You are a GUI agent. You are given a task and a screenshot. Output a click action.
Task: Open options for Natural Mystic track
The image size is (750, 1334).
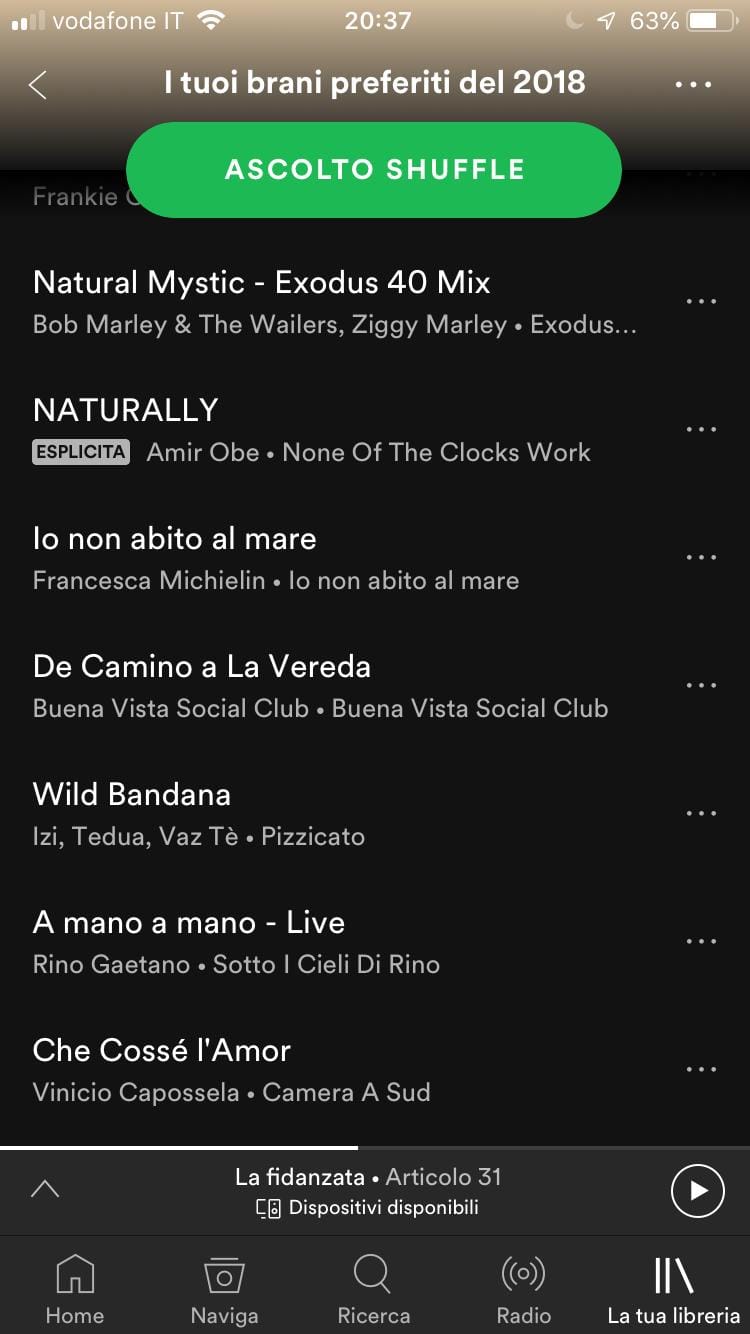701,301
